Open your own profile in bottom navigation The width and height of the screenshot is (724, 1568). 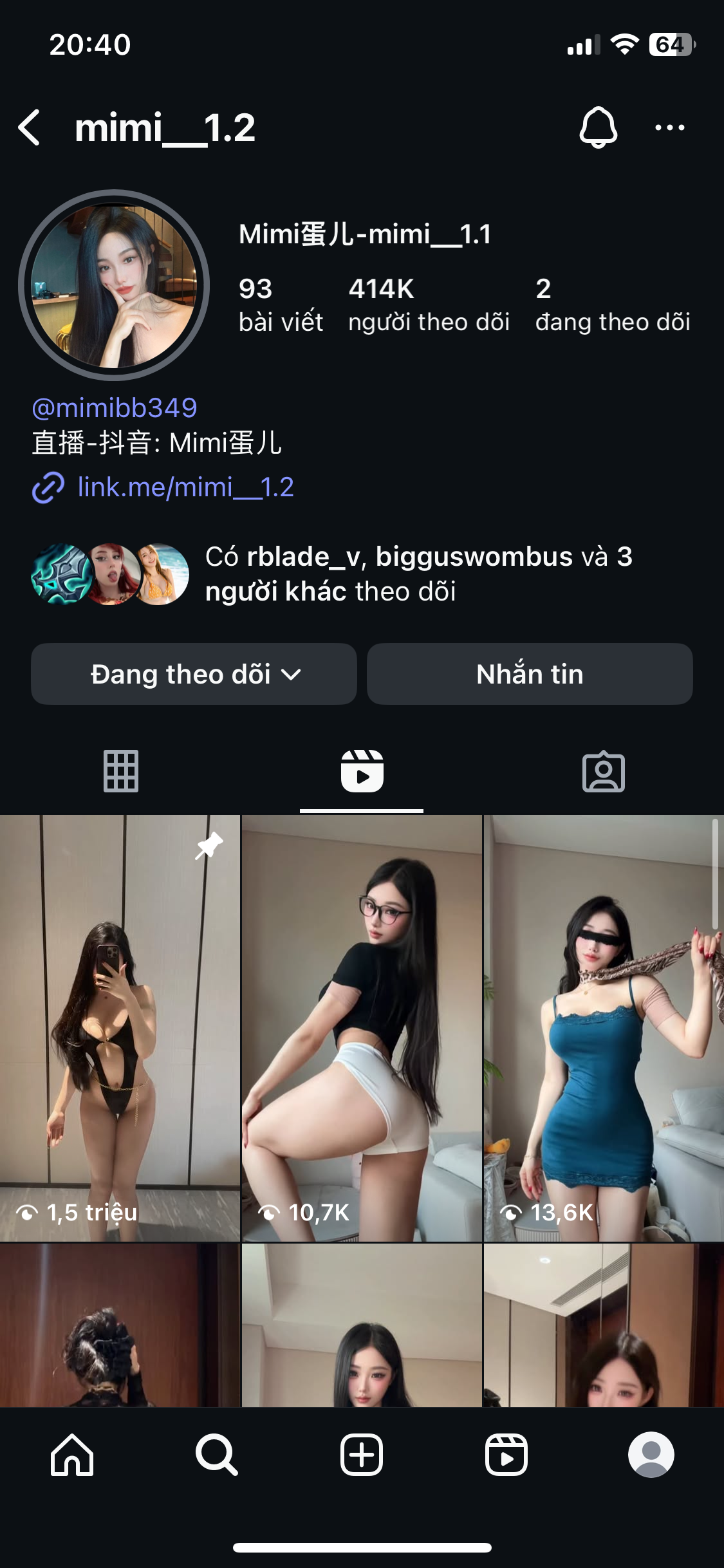click(651, 1455)
